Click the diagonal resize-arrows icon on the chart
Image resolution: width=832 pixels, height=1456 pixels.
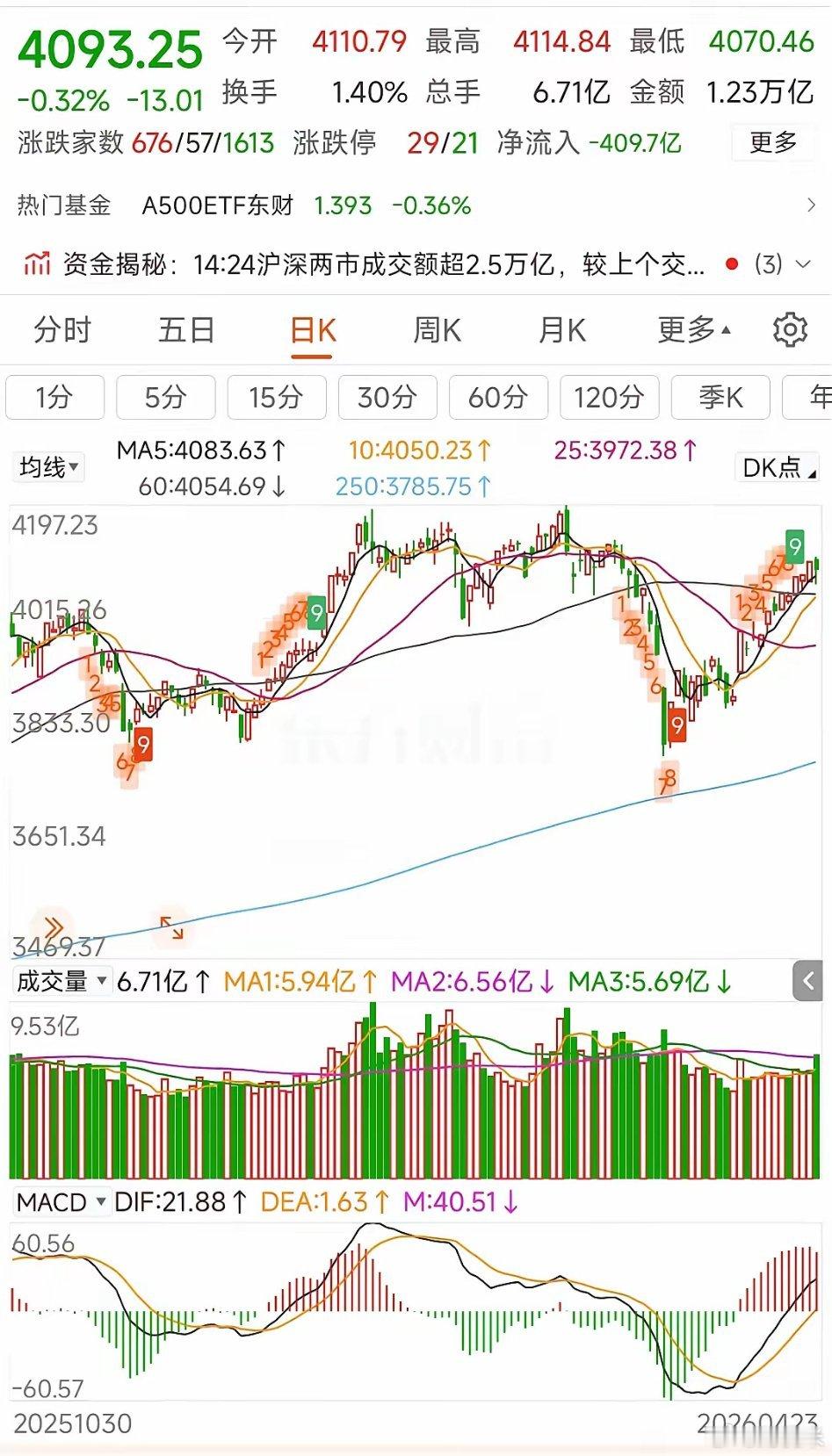[171, 926]
